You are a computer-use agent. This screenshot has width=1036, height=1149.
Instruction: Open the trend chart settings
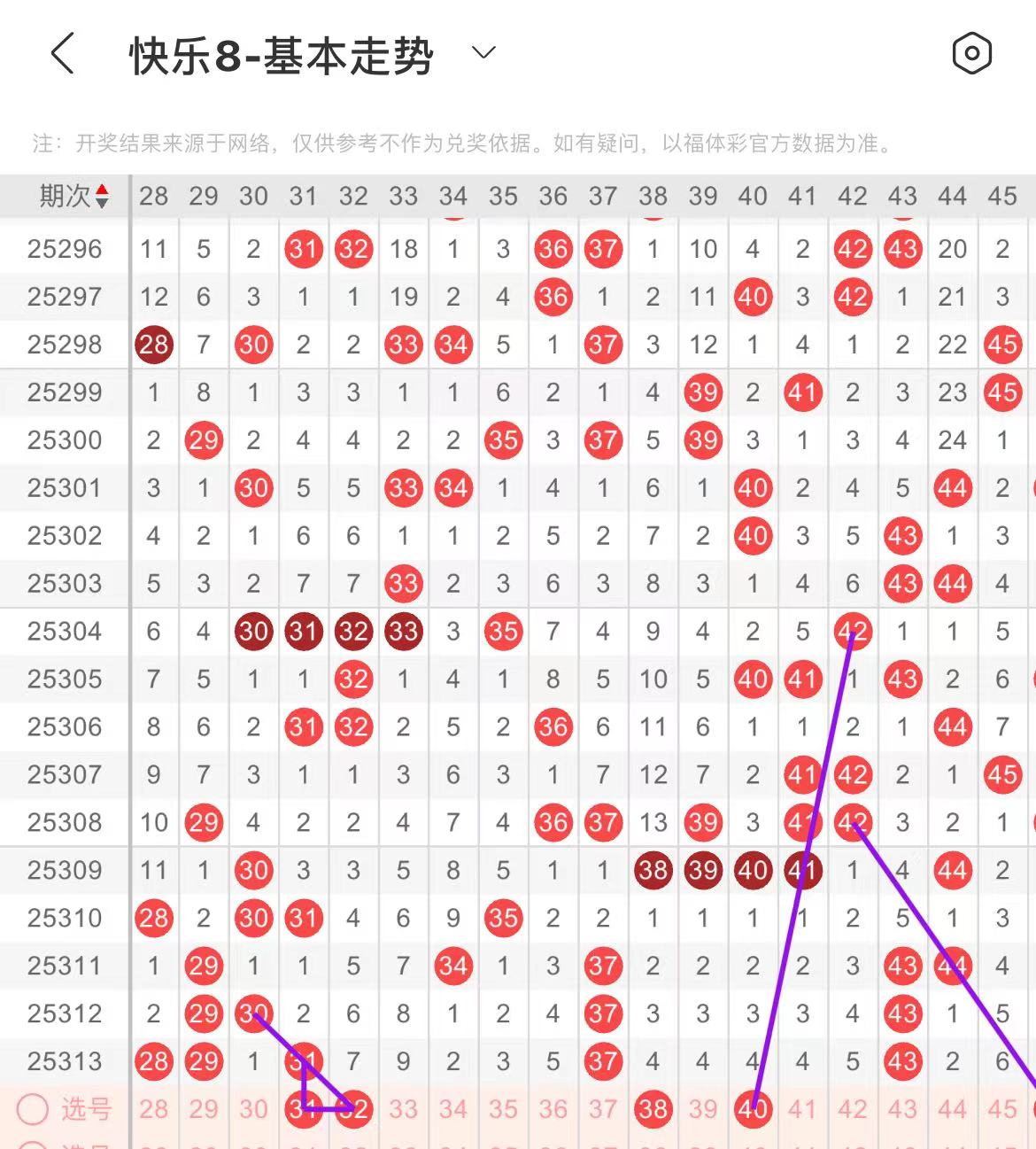971,54
